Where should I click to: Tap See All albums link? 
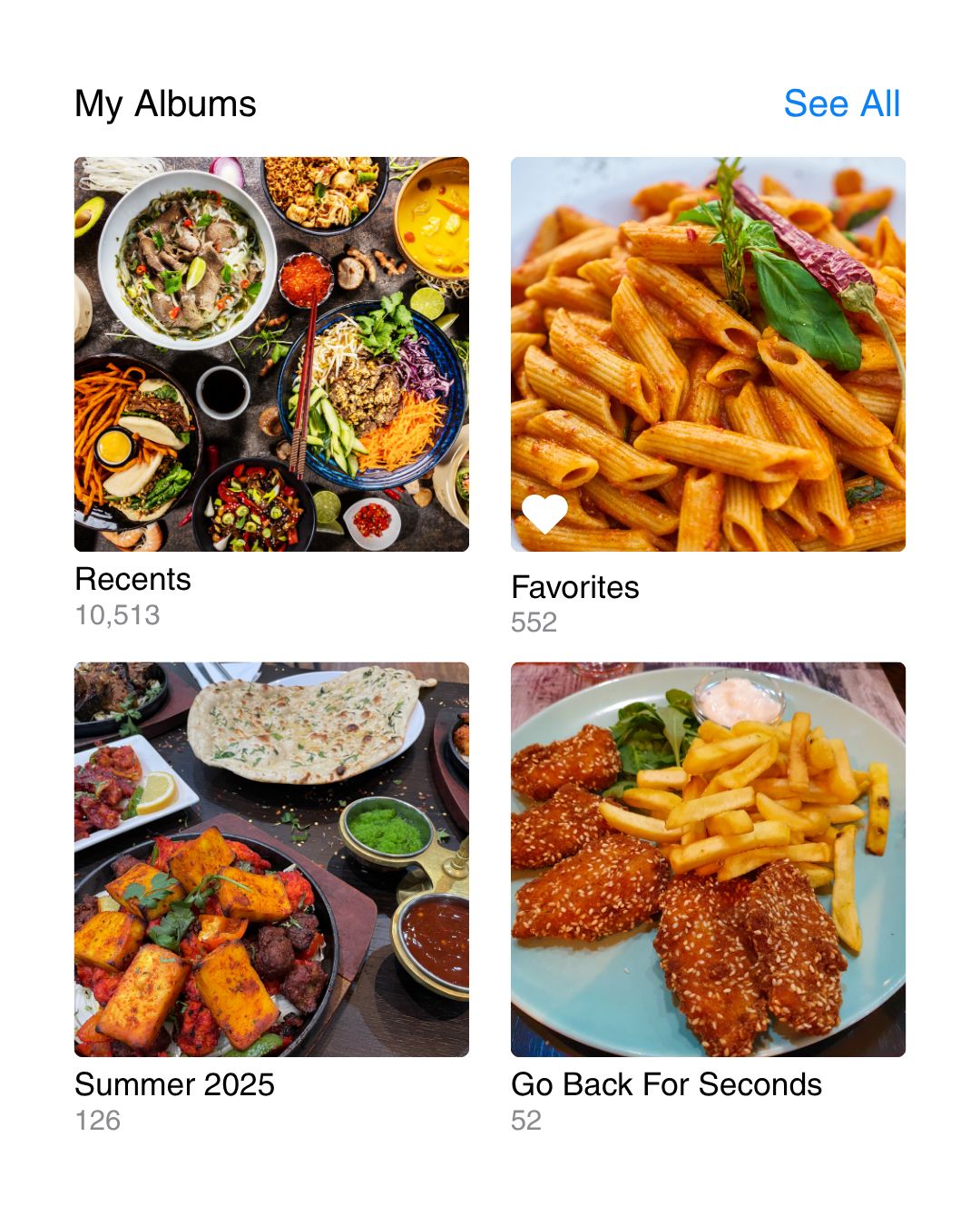point(841,103)
